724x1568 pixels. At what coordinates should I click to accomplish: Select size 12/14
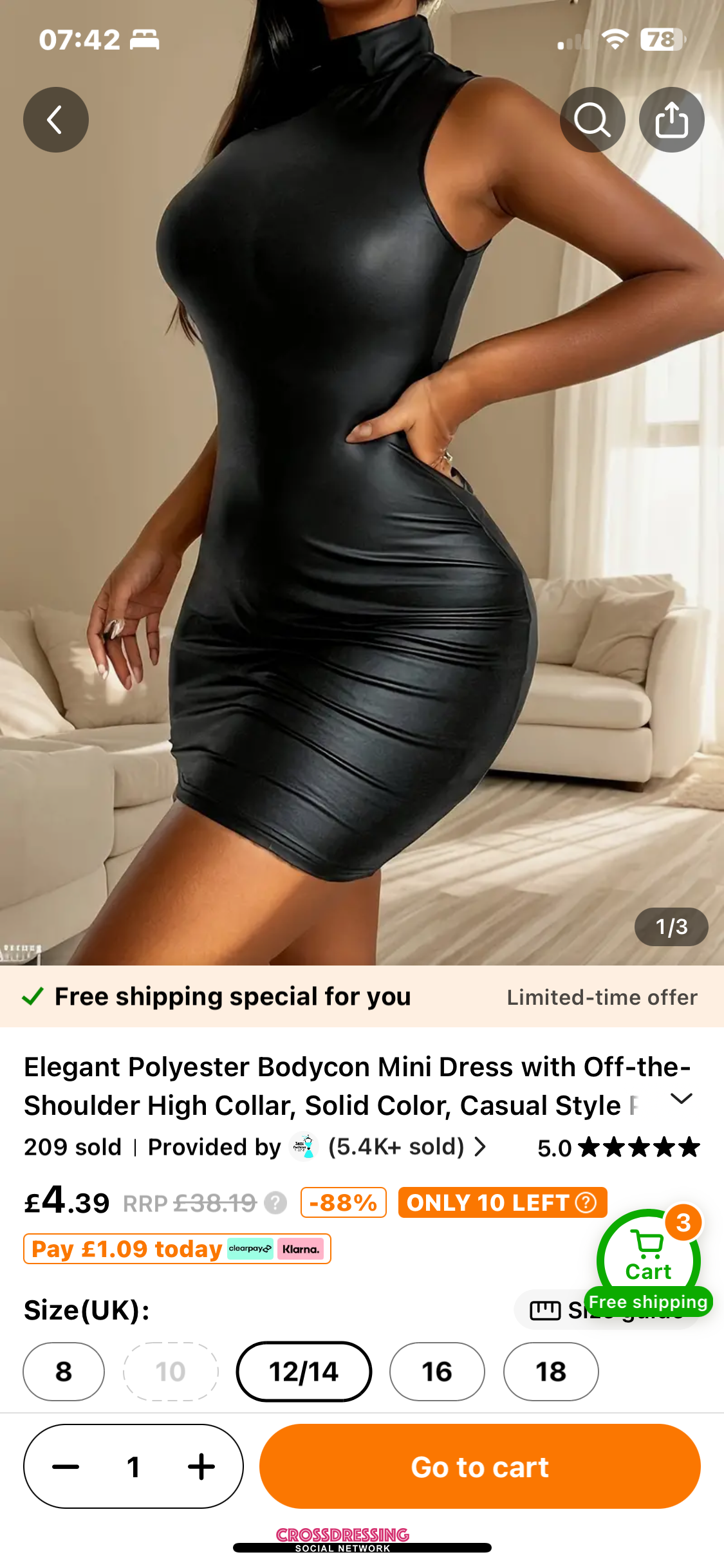click(304, 1372)
